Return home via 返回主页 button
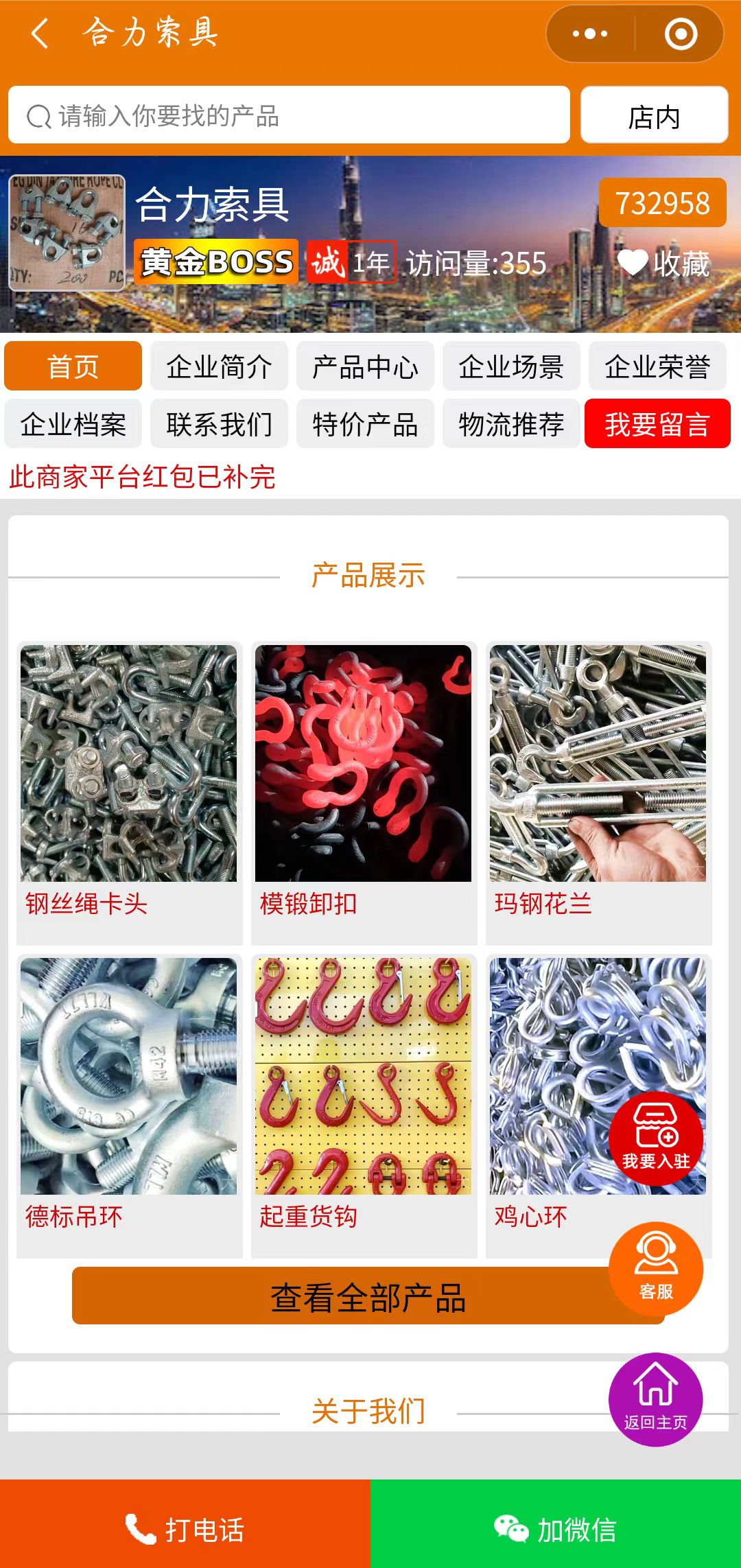Viewport: 741px width, 1568px height. click(x=655, y=1399)
